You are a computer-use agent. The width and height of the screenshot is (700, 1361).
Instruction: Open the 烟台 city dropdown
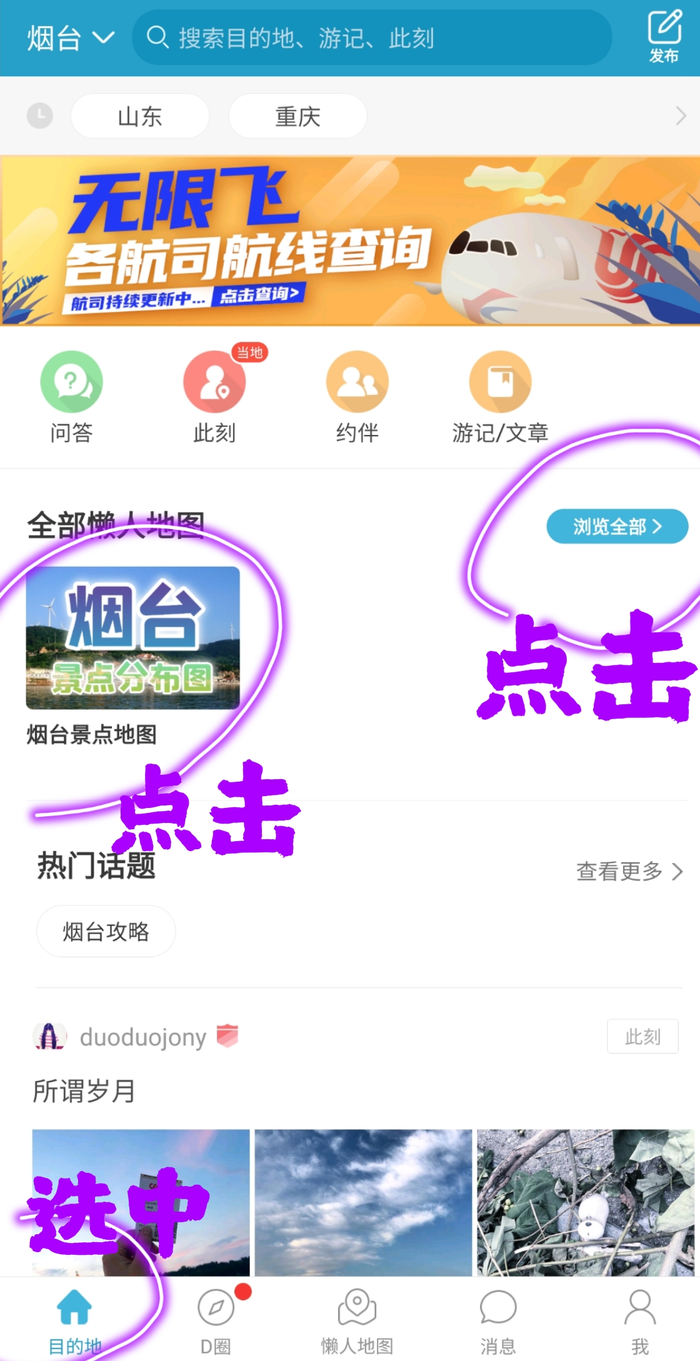70,38
